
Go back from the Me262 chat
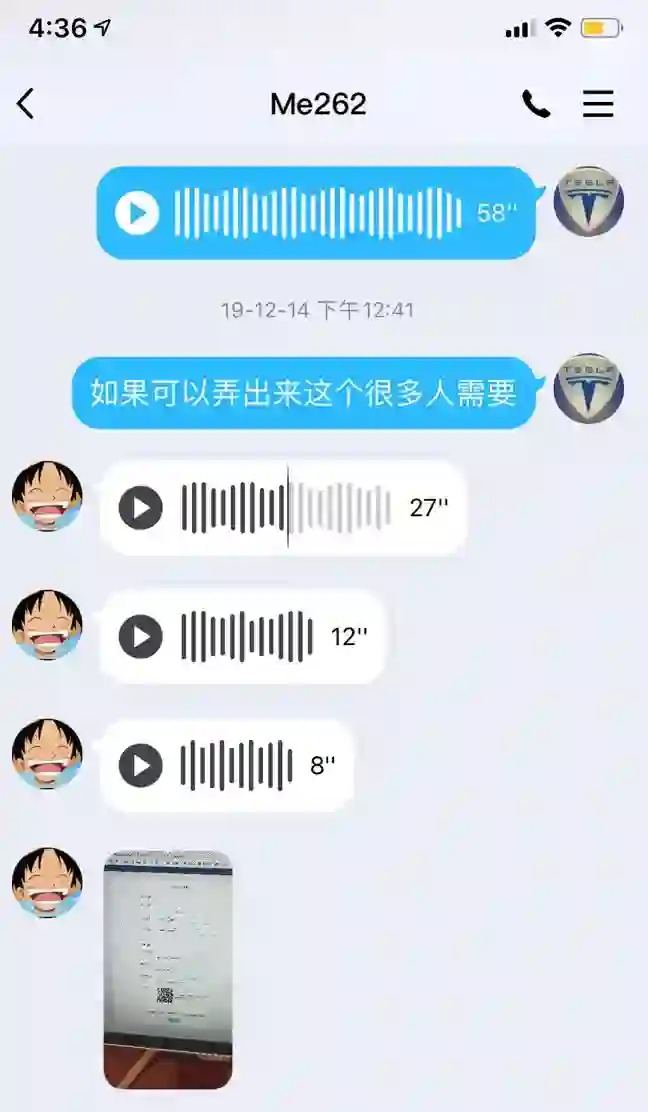pos(26,104)
